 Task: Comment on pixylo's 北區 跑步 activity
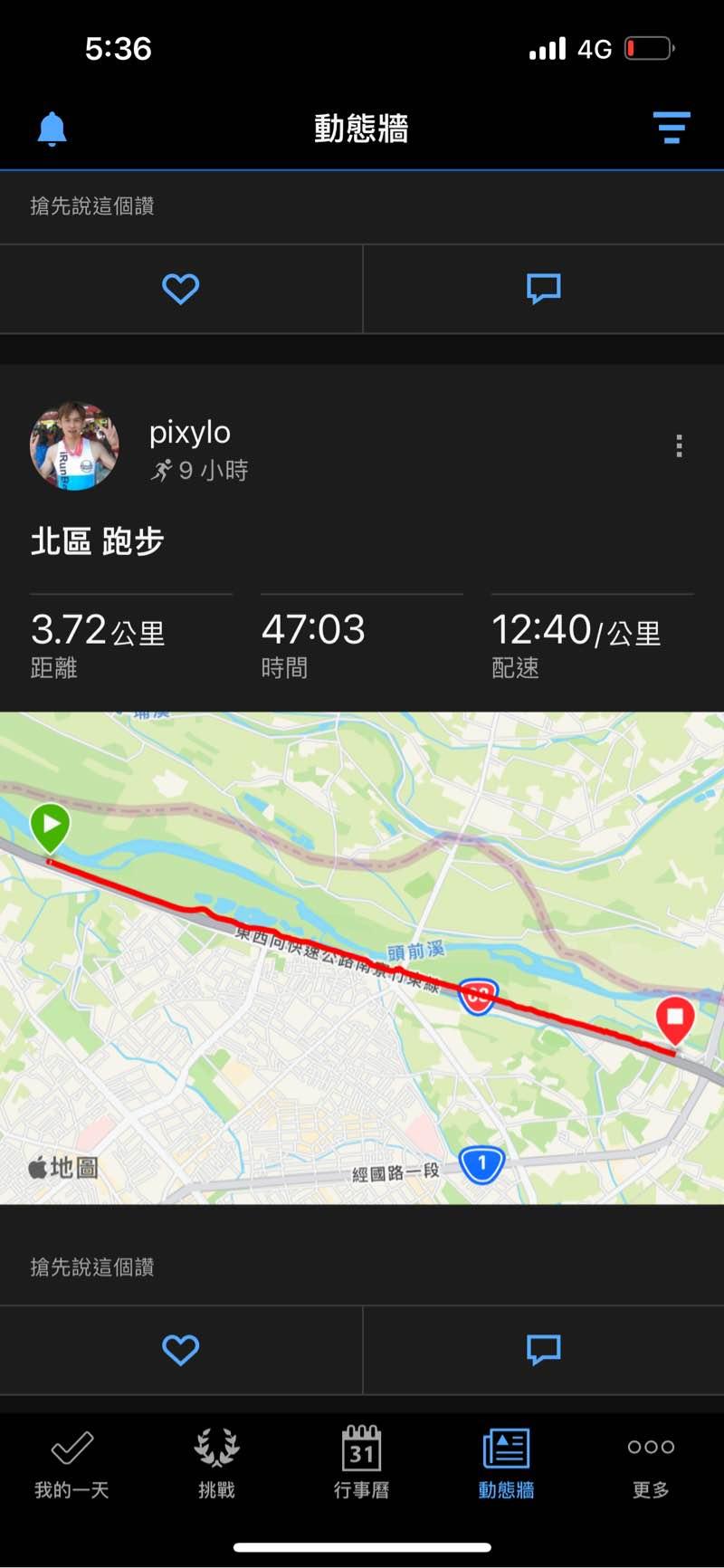pyautogui.click(x=543, y=1350)
